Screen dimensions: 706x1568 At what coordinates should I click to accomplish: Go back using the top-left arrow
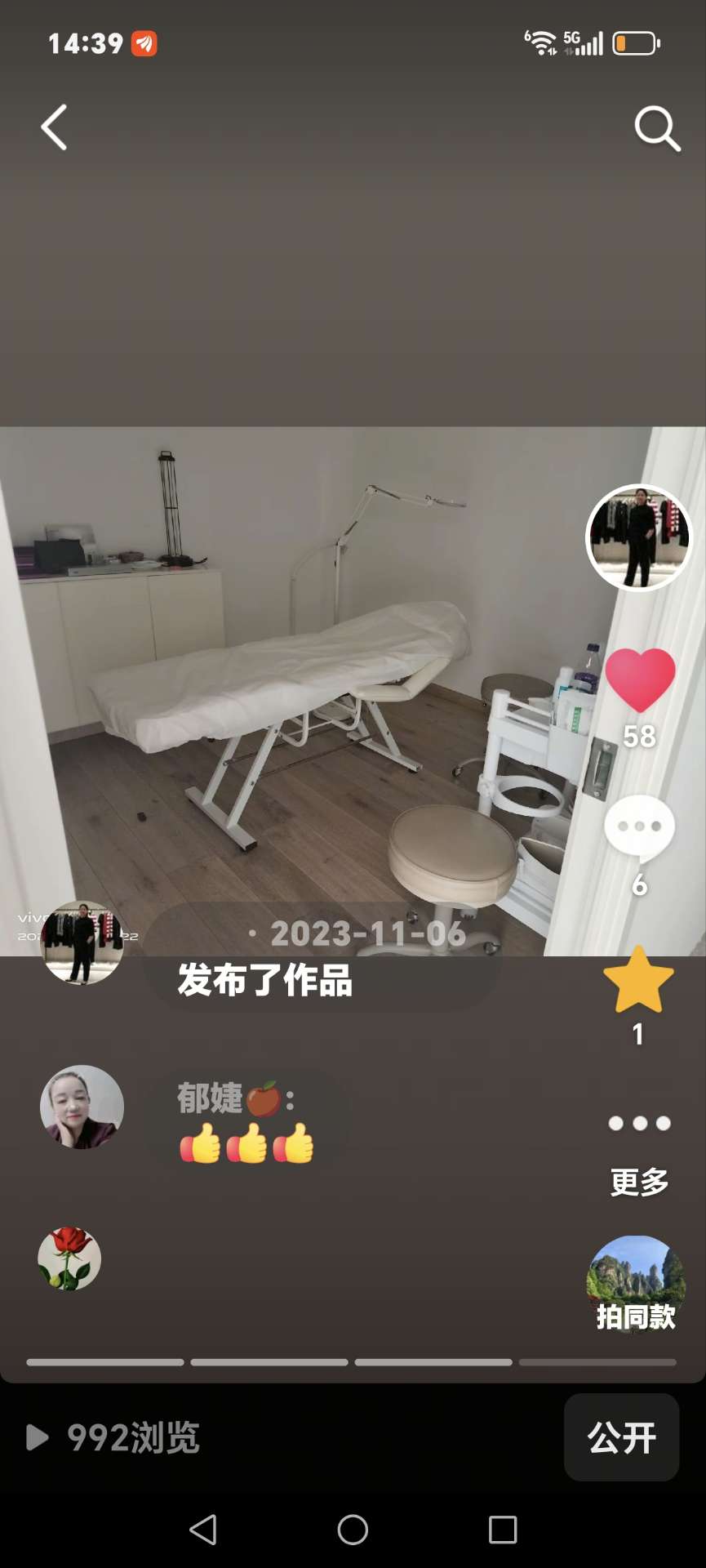(x=54, y=127)
